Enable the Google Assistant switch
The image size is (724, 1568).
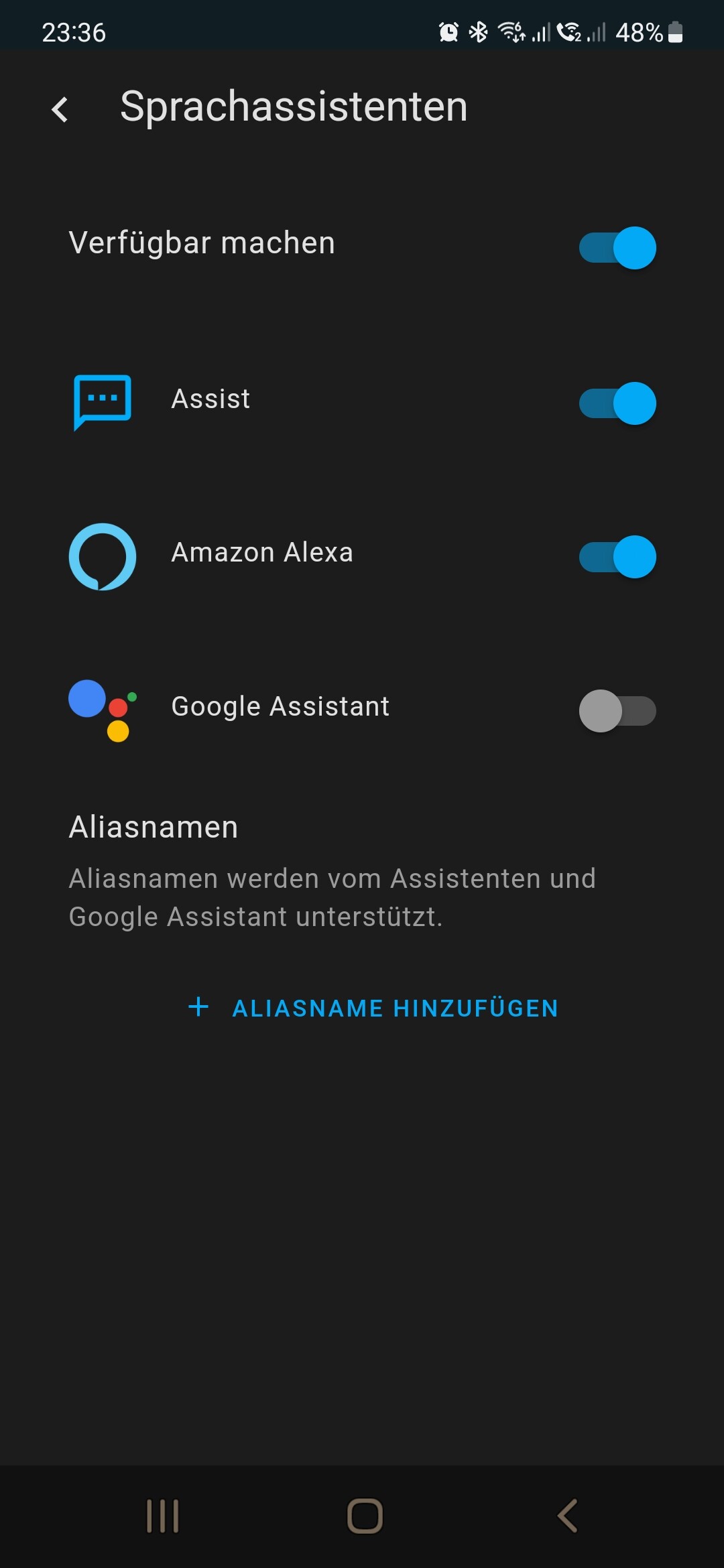pyautogui.click(x=617, y=710)
